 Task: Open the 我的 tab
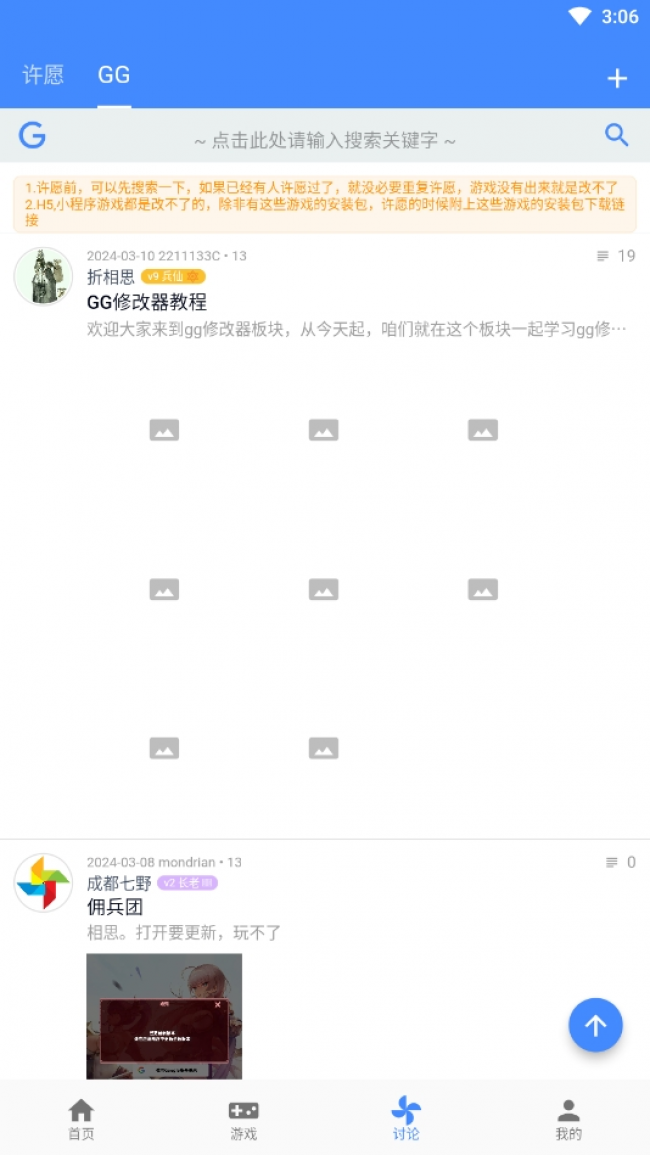tap(568, 1118)
